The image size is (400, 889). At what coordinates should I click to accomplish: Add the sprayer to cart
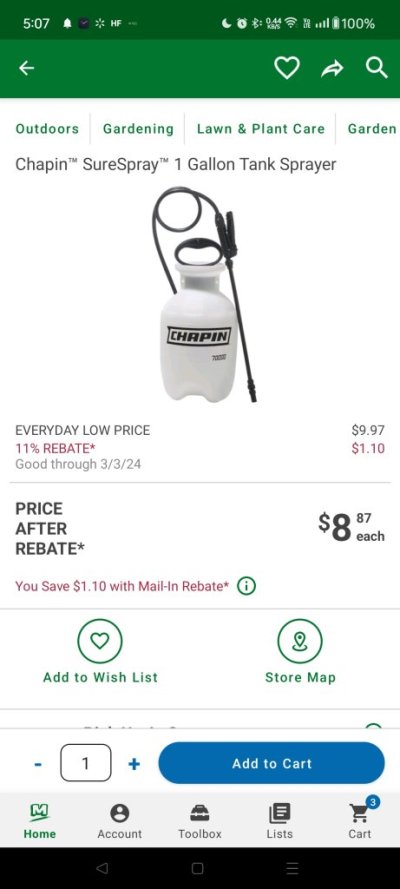[271, 763]
